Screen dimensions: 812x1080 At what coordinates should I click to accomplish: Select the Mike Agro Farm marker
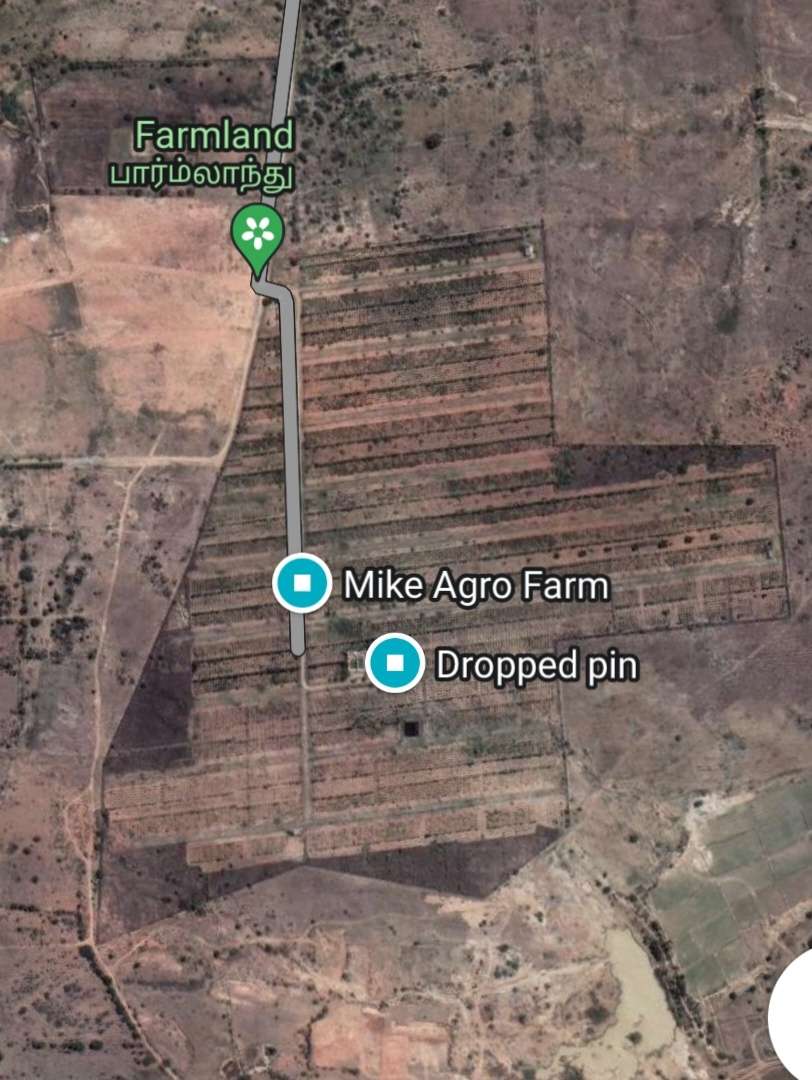point(302,582)
